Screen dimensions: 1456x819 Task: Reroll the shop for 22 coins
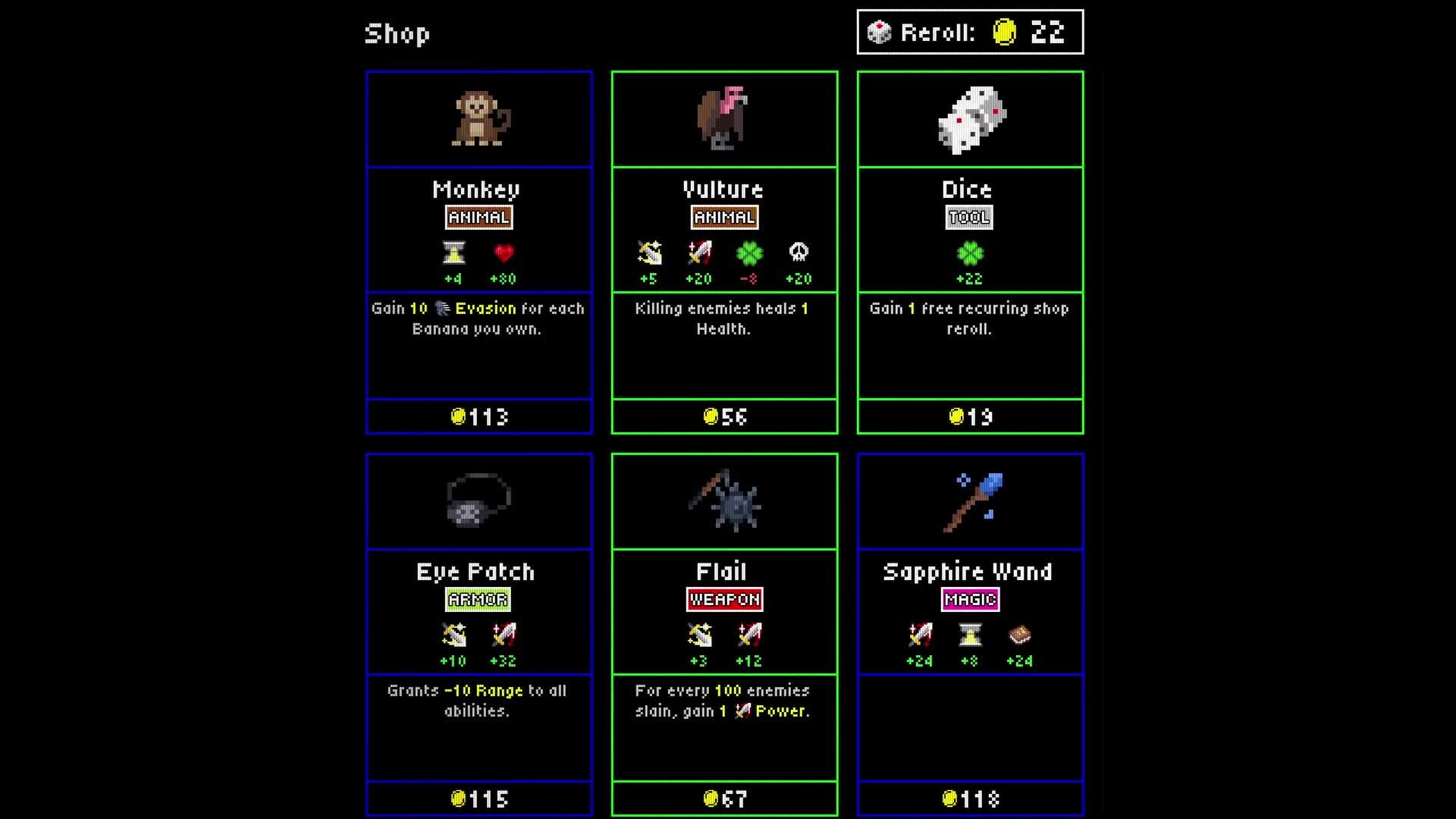970,32
